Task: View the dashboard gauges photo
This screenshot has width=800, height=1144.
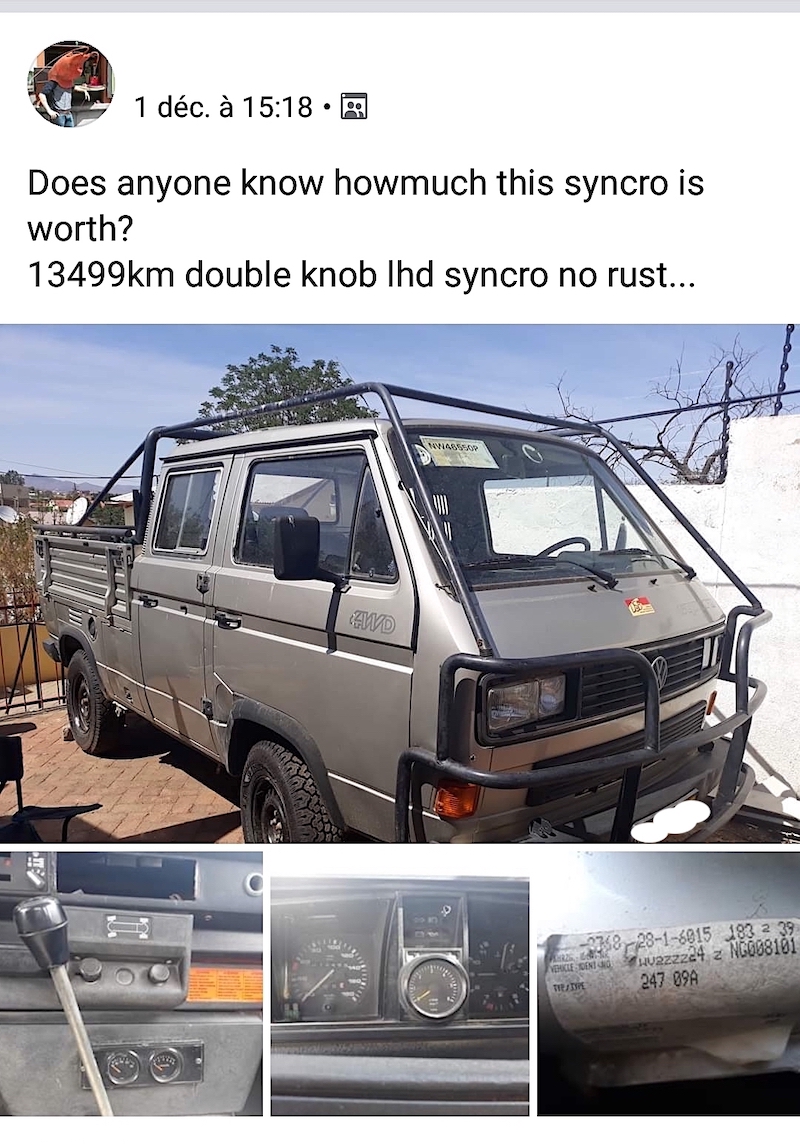Action: [400, 982]
